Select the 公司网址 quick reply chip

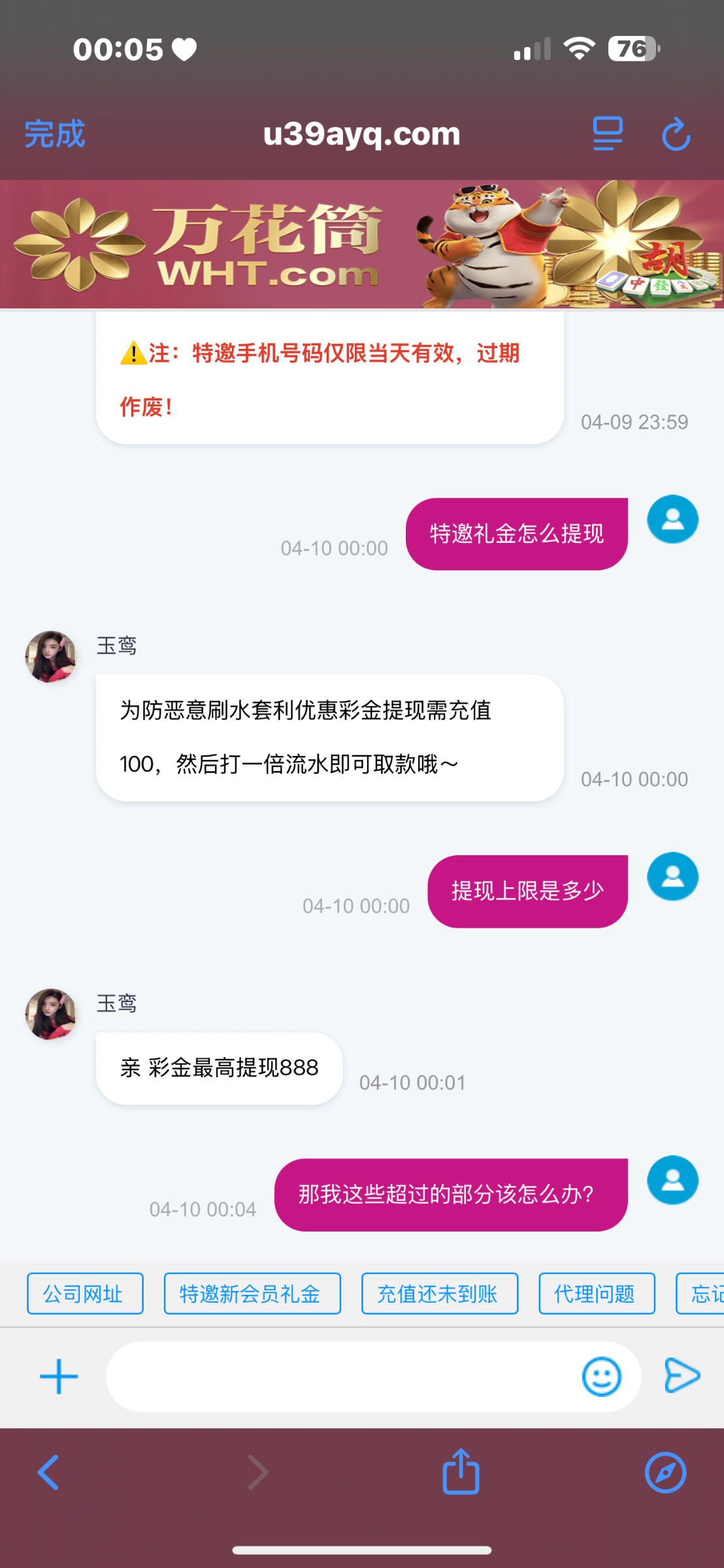point(85,1294)
